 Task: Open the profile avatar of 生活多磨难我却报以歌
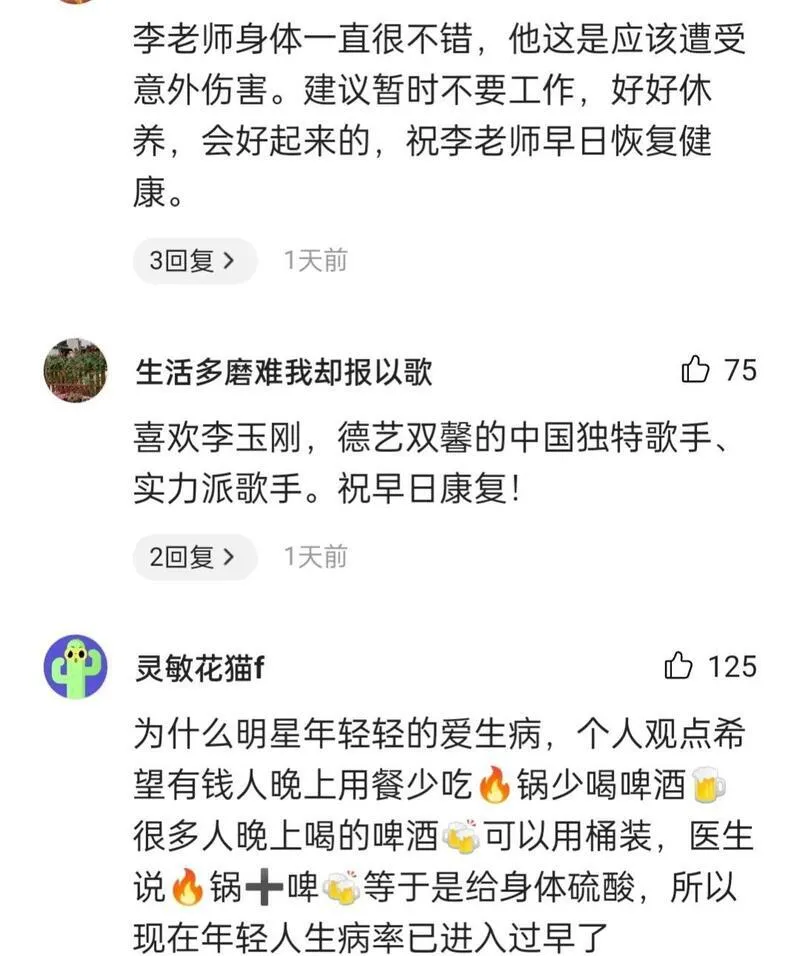tap(75, 371)
